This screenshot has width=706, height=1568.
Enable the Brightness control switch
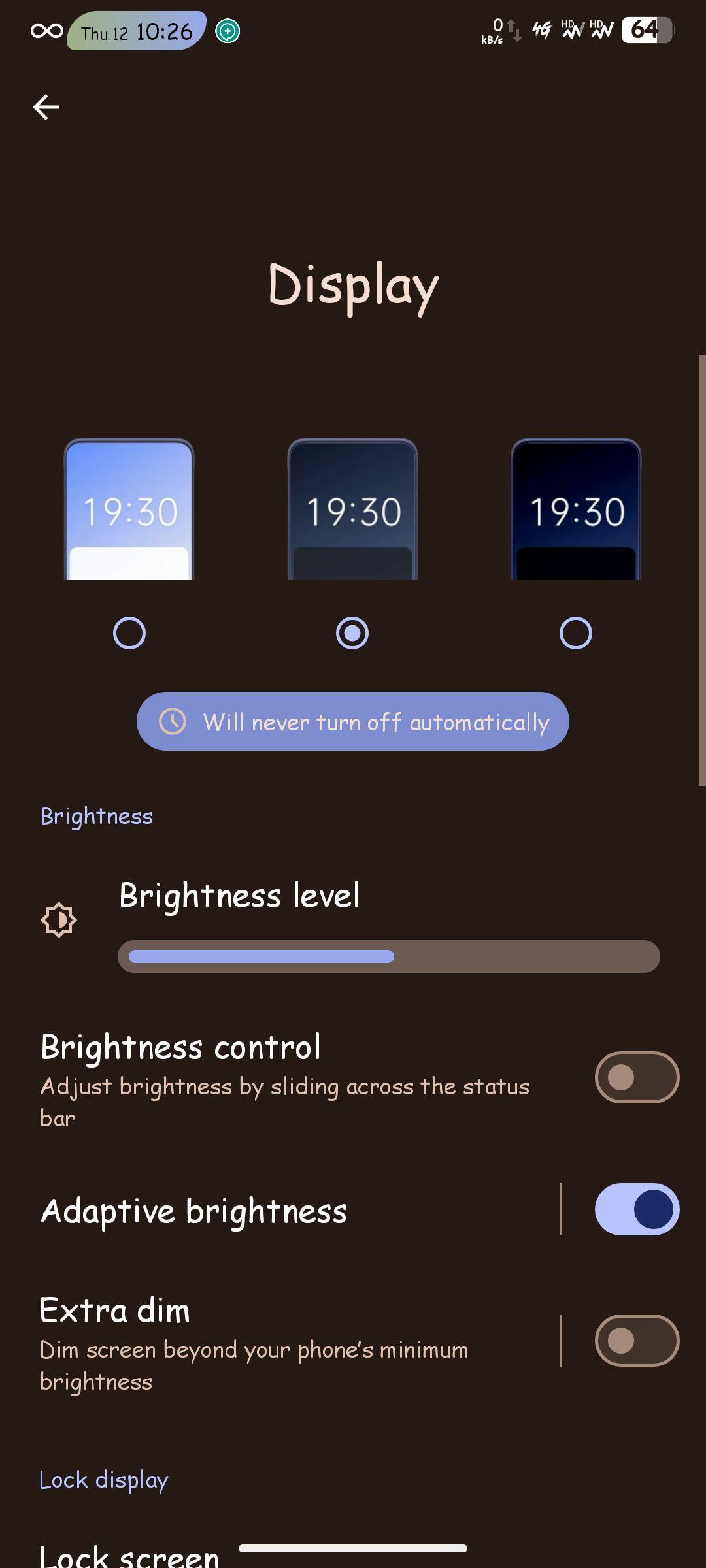click(x=637, y=1077)
